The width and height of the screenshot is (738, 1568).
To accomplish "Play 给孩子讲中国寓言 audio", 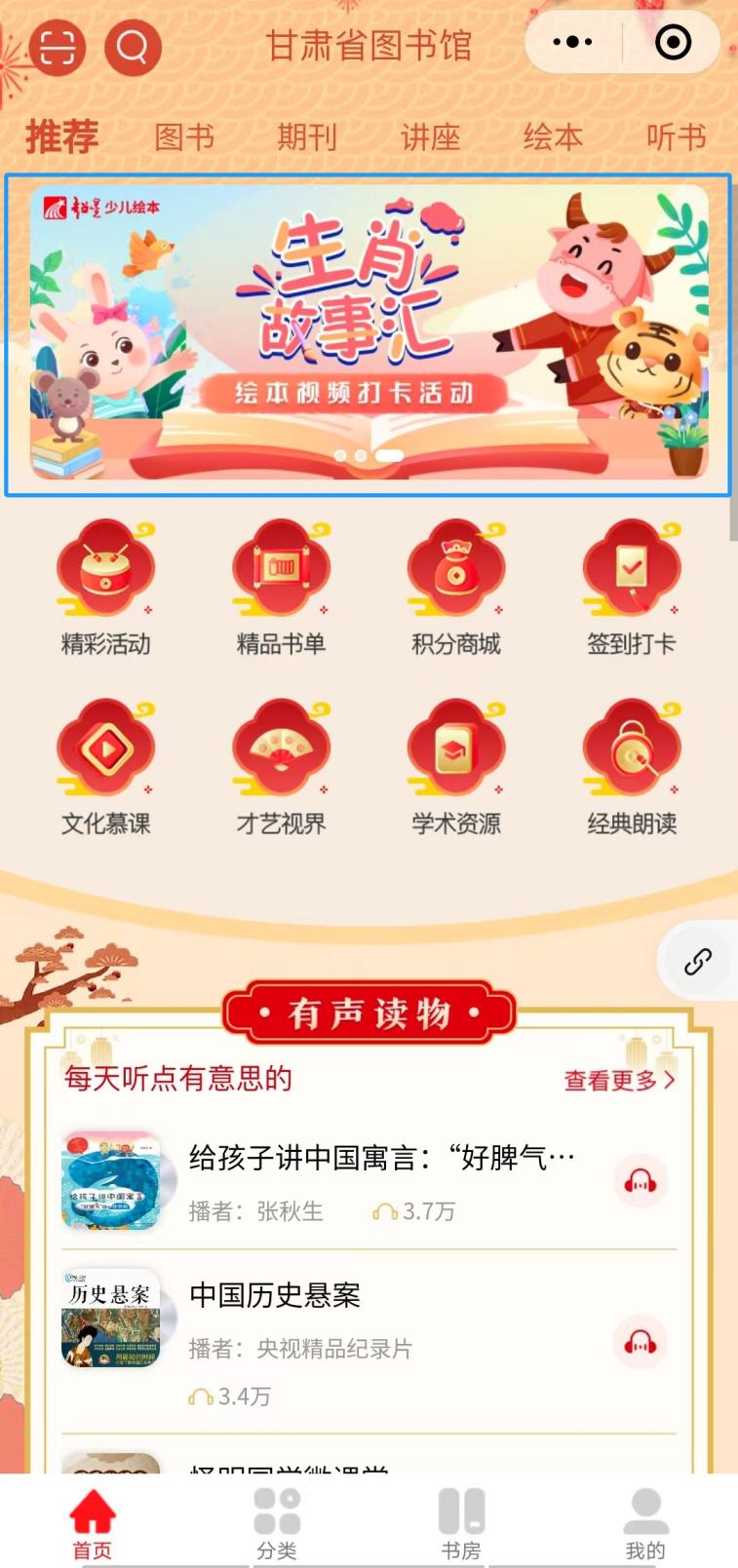I will point(641,1182).
